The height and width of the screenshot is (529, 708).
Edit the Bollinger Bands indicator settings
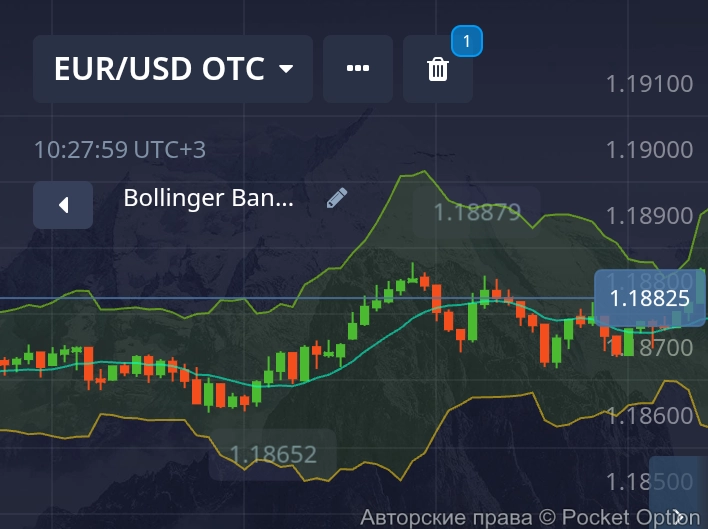pyautogui.click(x=337, y=198)
